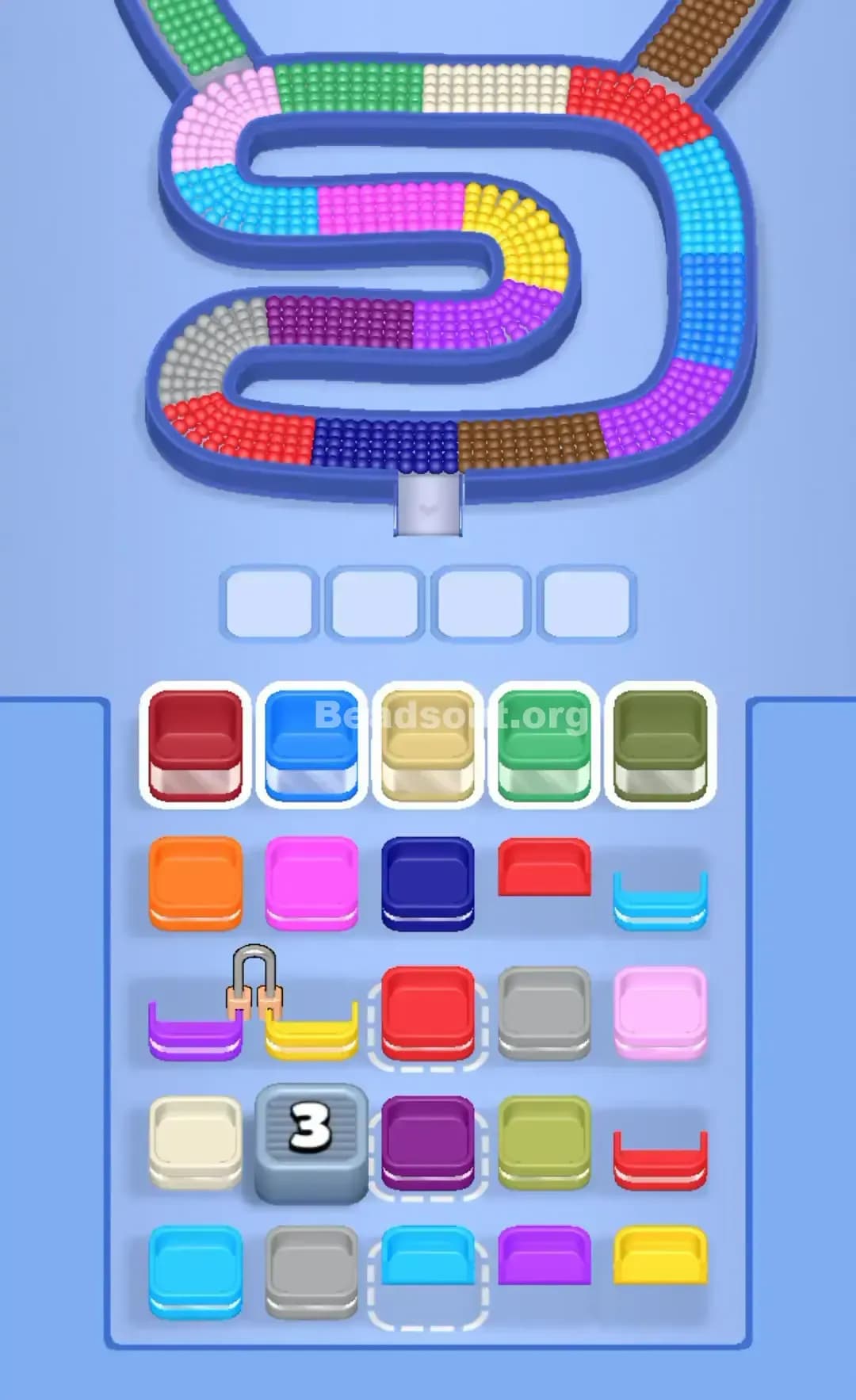
Task: Select the dark red tray in the top row
Action: click(193, 741)
